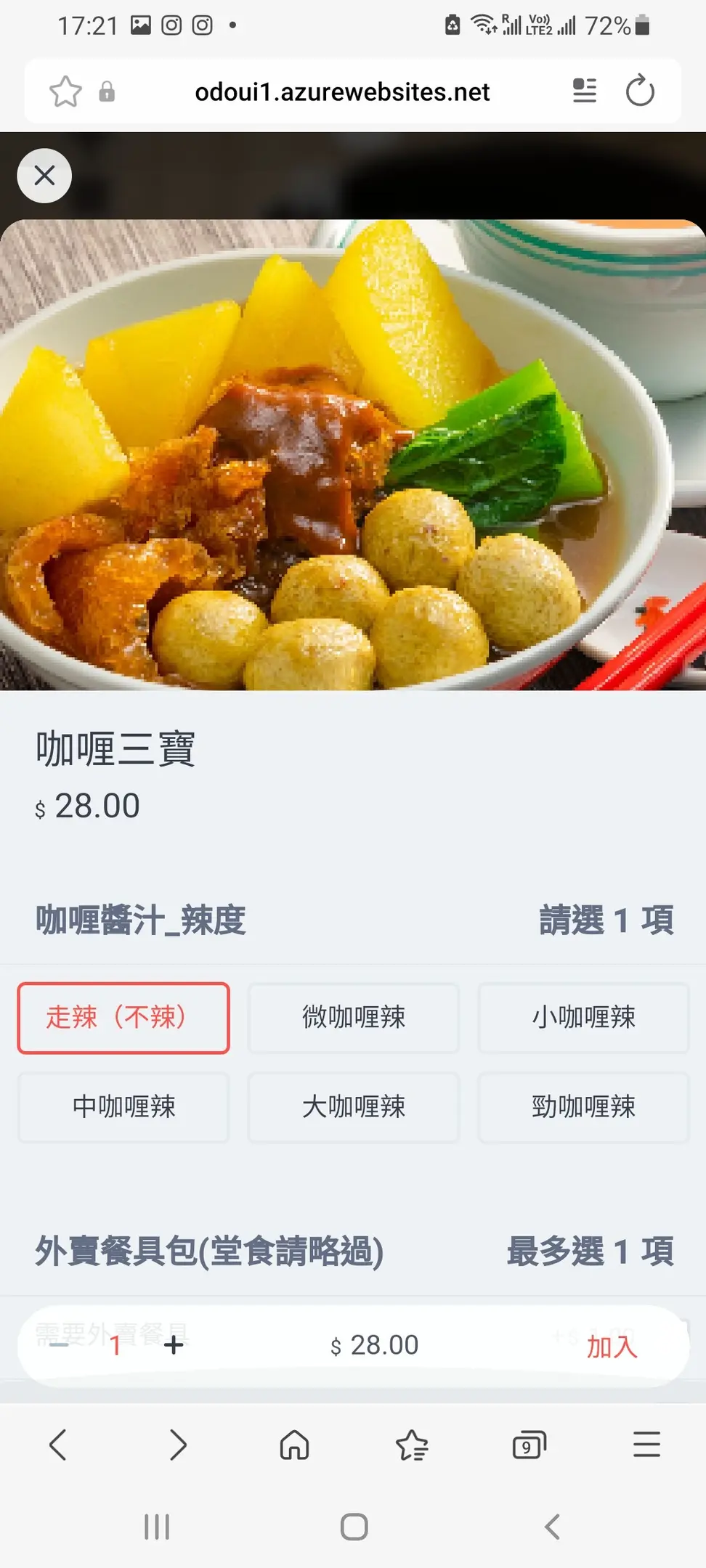Bookmark this page with the star icon
Image resolution: width=706 pixels, height=1568 pixels.
65,92
